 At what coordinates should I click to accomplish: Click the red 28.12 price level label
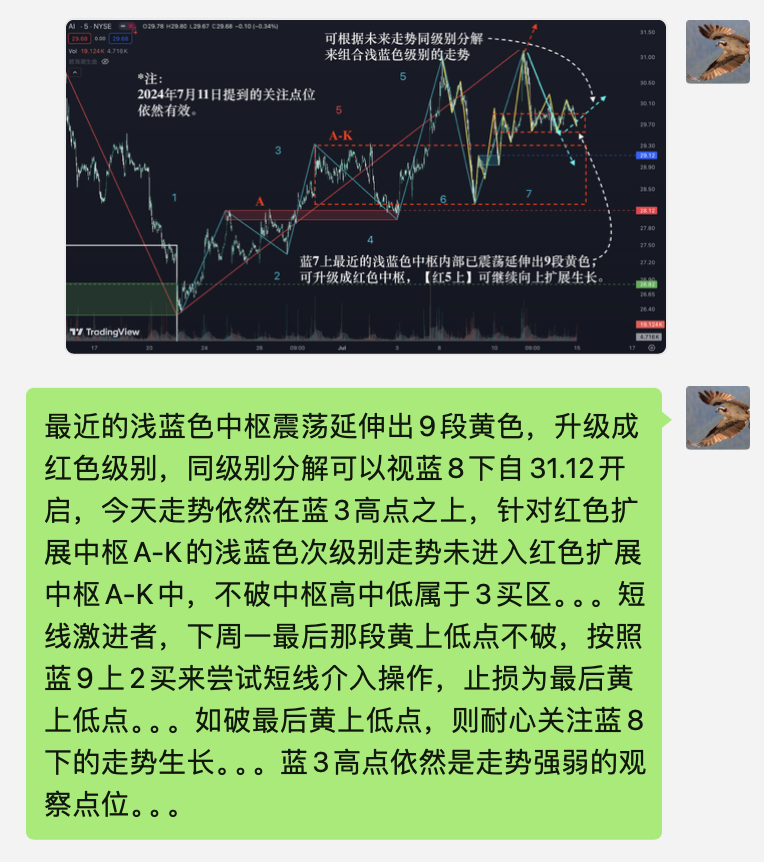(x=649, y=211)
